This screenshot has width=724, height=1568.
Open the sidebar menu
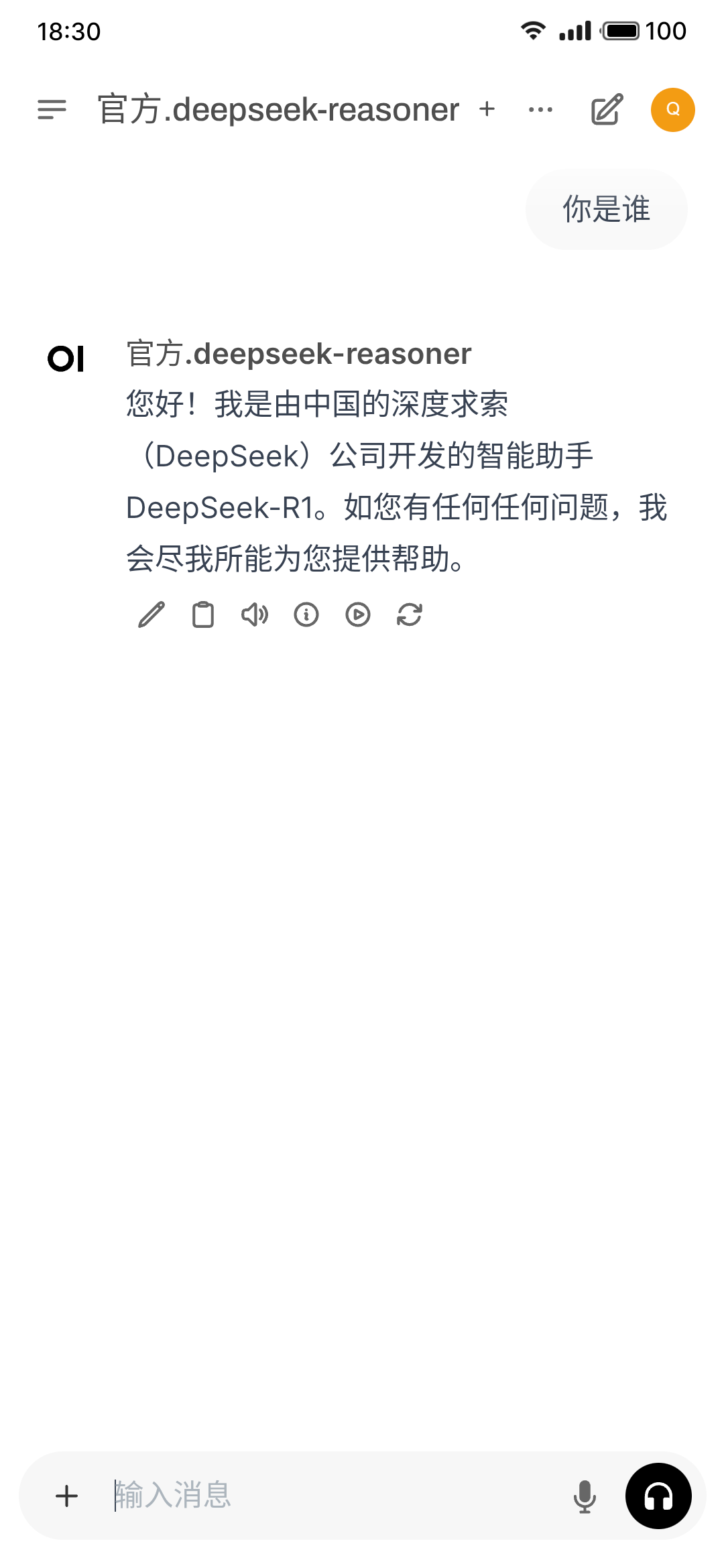tap(52, 109)
